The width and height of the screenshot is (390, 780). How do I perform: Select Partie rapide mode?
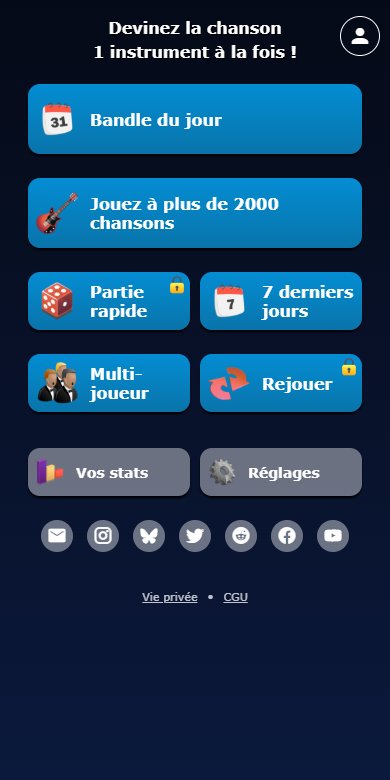[109, 301]
